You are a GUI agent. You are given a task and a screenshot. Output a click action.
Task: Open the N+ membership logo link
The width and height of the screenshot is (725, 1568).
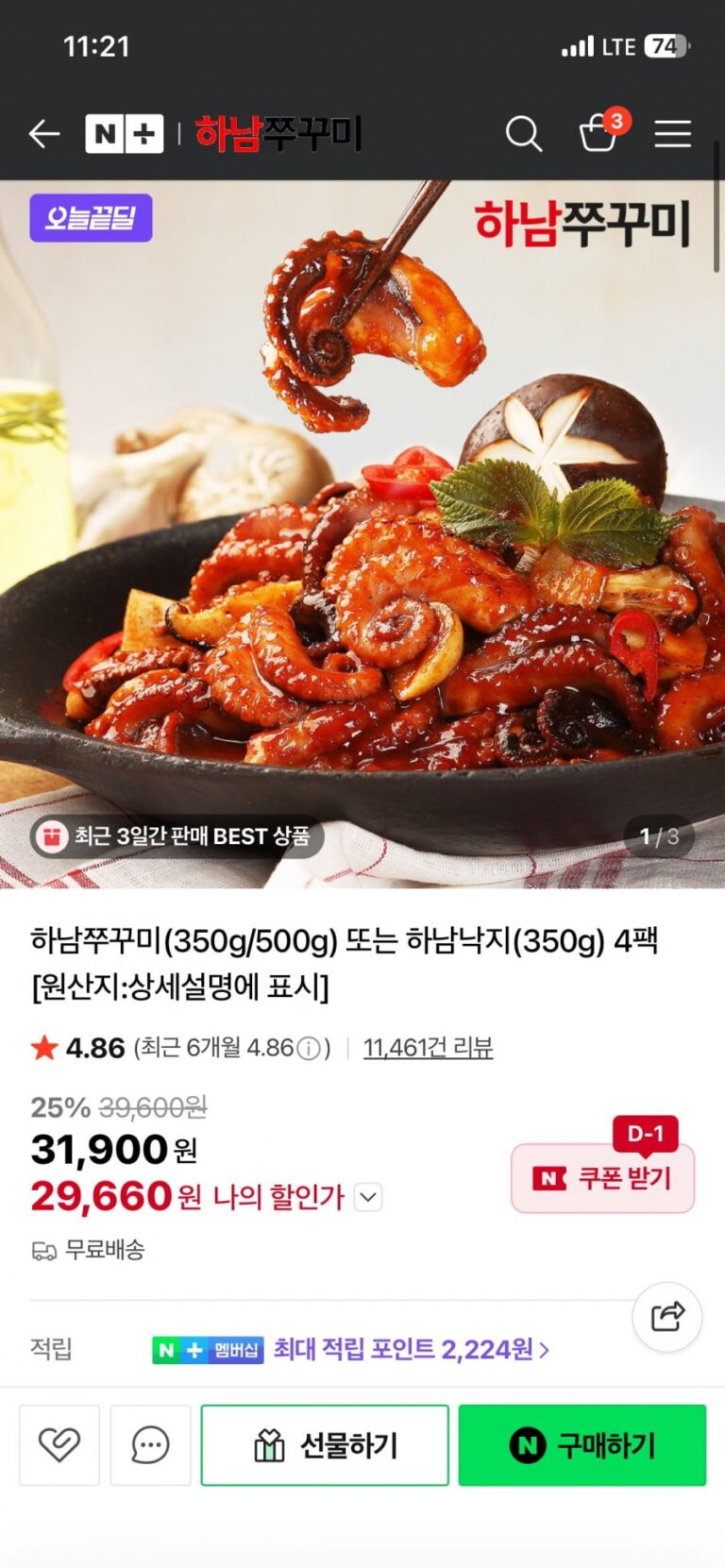(124, 134)
